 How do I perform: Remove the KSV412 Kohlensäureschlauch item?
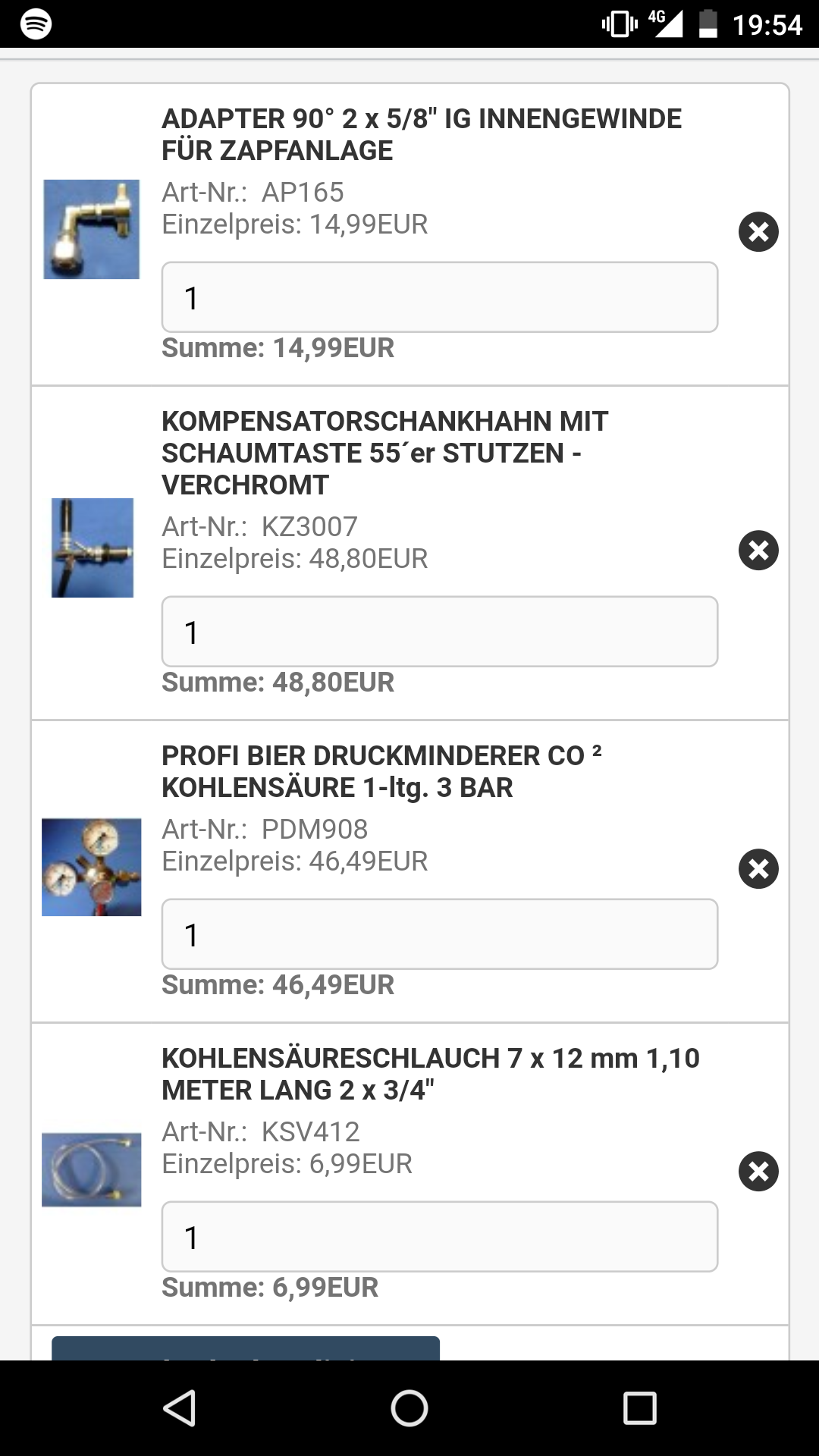coord(758,1172)
